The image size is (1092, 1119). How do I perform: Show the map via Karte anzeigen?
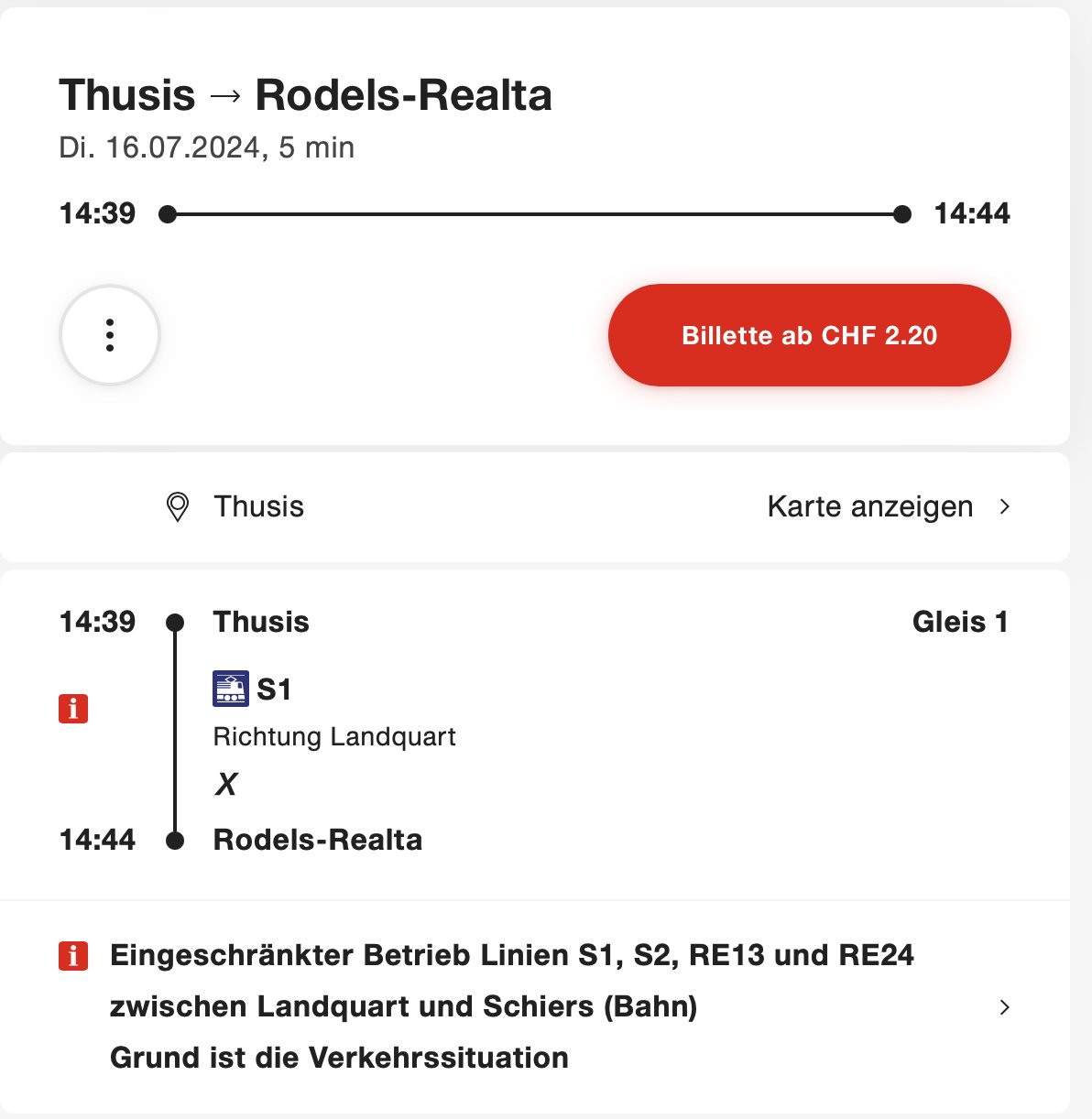tap(887, 506)
